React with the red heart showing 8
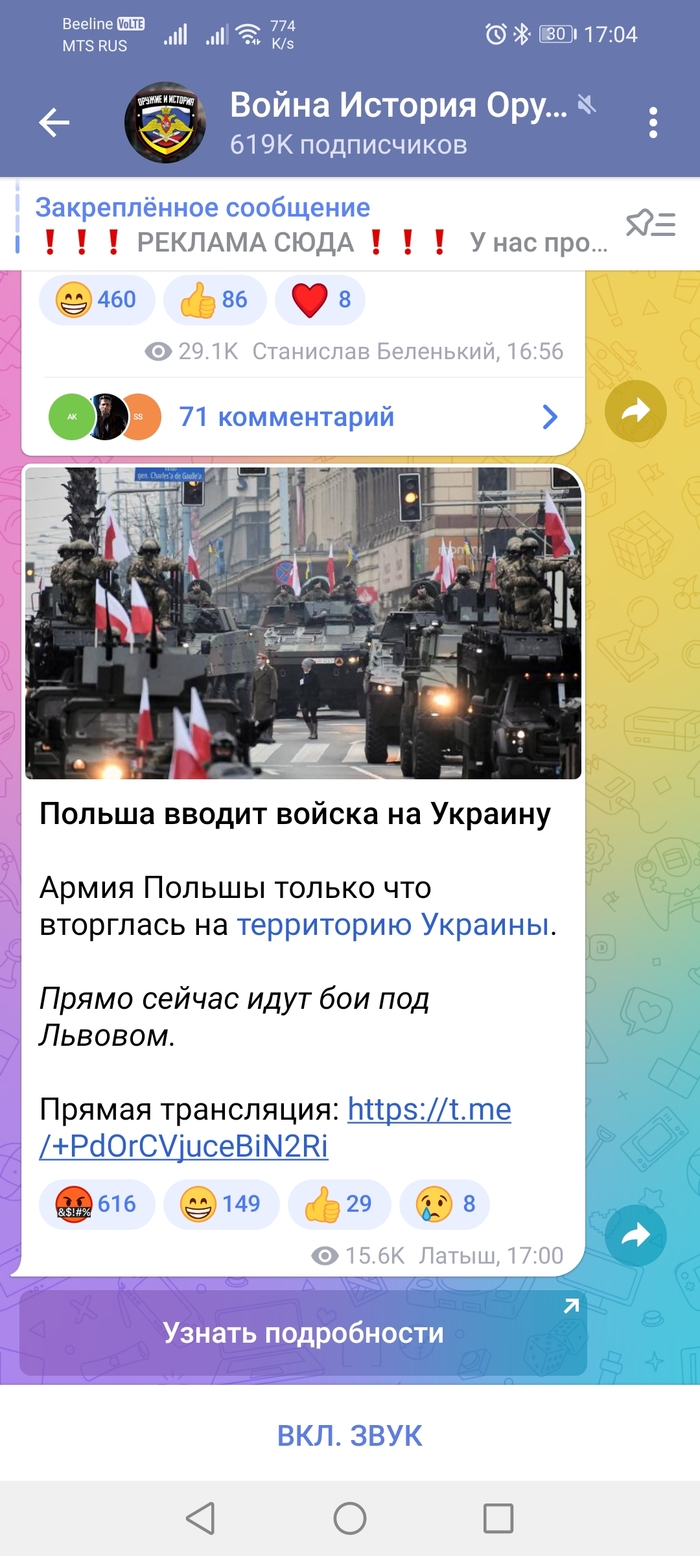Viewport: 700px width, 1556px height. pyautogui.click(x=320, y=299)
